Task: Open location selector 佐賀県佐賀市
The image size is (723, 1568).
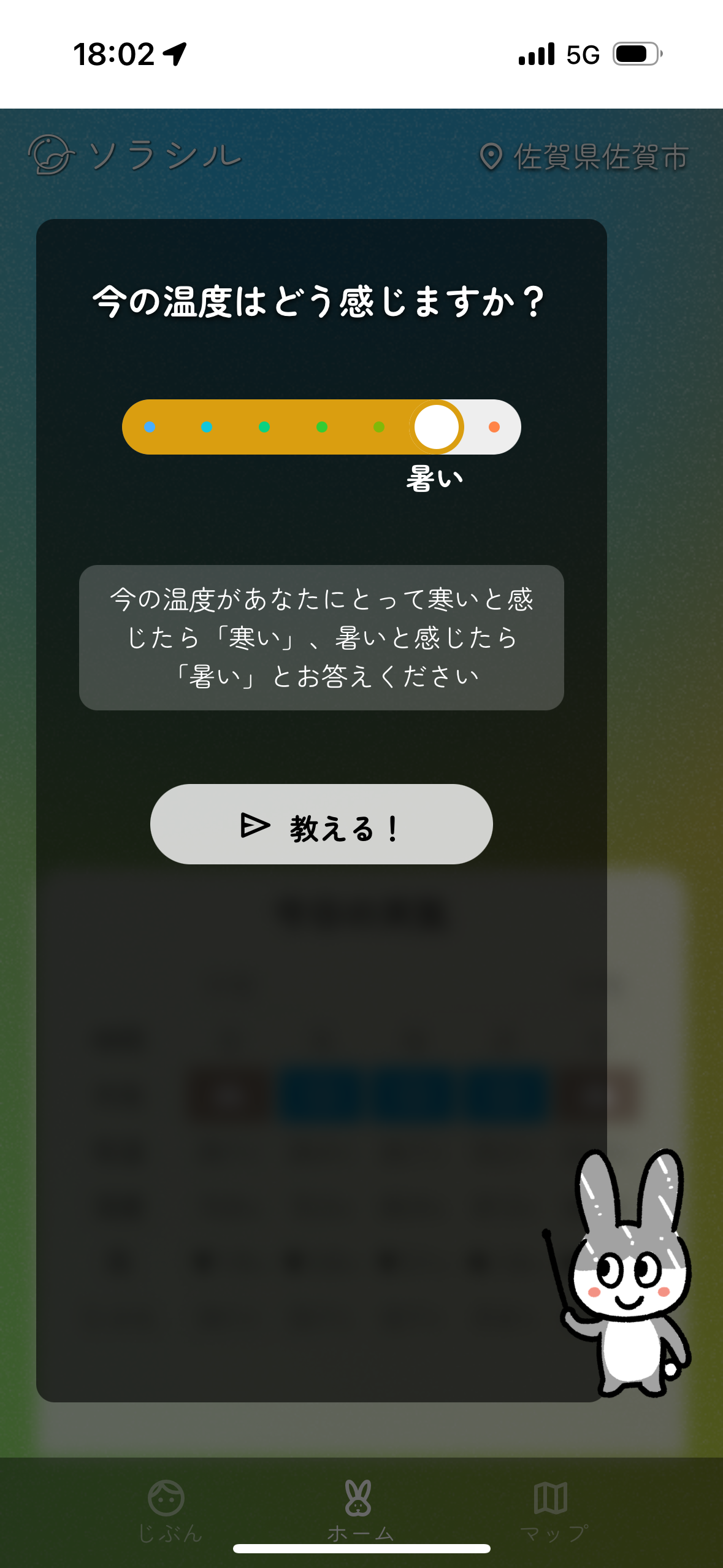Action: pyautogui.click(x=584, y=157)
